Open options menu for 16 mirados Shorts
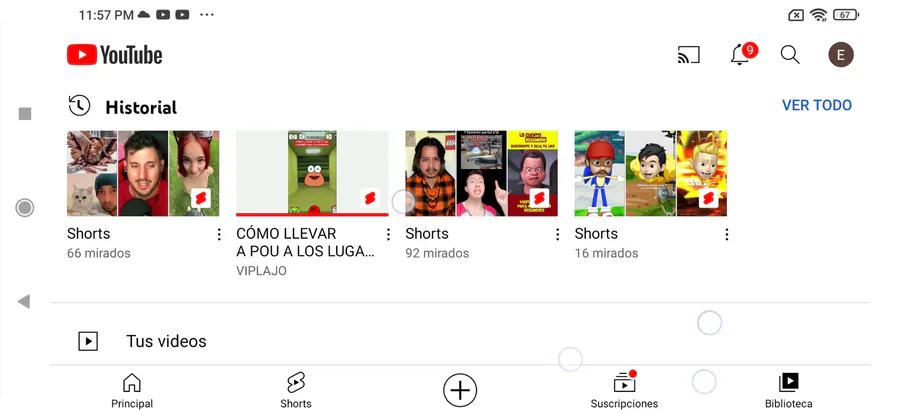The image size is (900, 415). (x=727, y=235)
